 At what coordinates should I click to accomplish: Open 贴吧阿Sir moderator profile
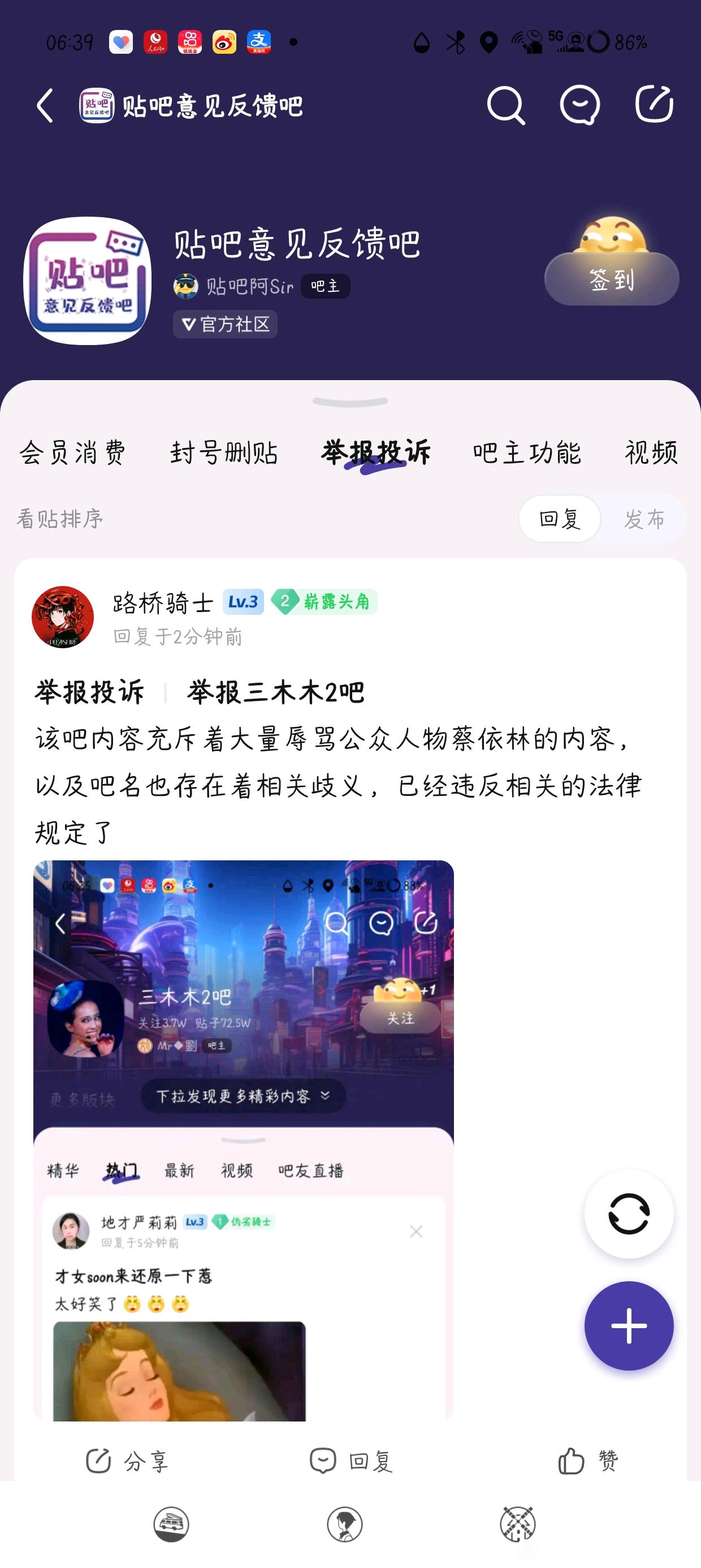(x=249, y=286)
